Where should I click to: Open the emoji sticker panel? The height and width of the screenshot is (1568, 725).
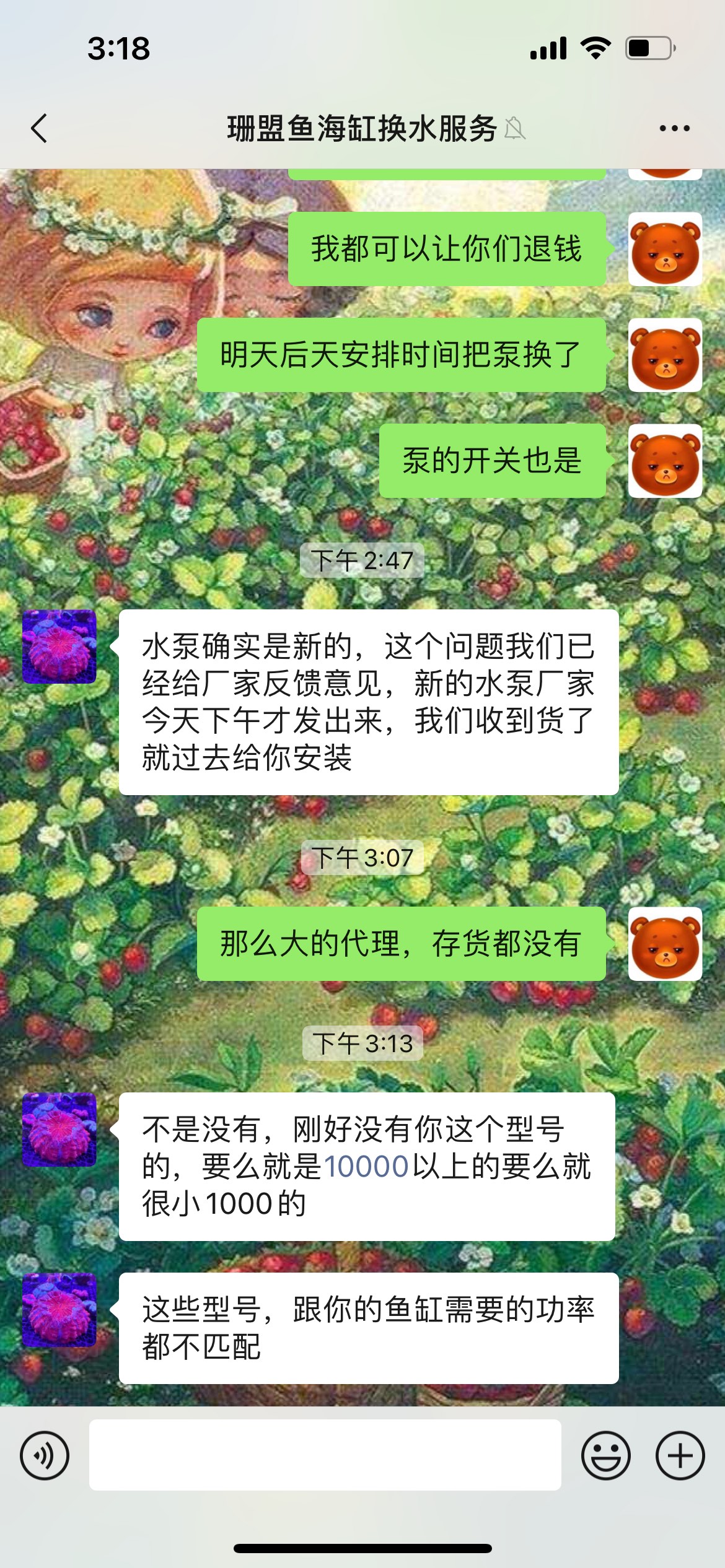pyautogui.click(x=605, y=1455)
